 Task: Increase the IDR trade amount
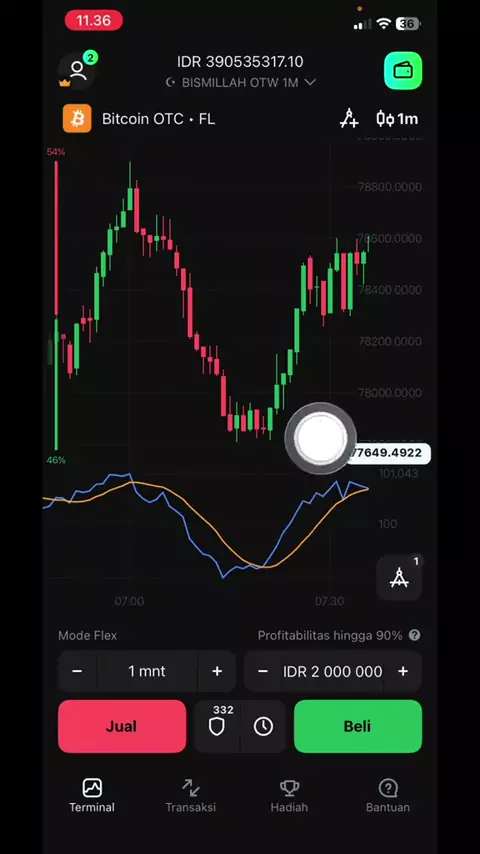pyautogui.click(x=403, y=671)
